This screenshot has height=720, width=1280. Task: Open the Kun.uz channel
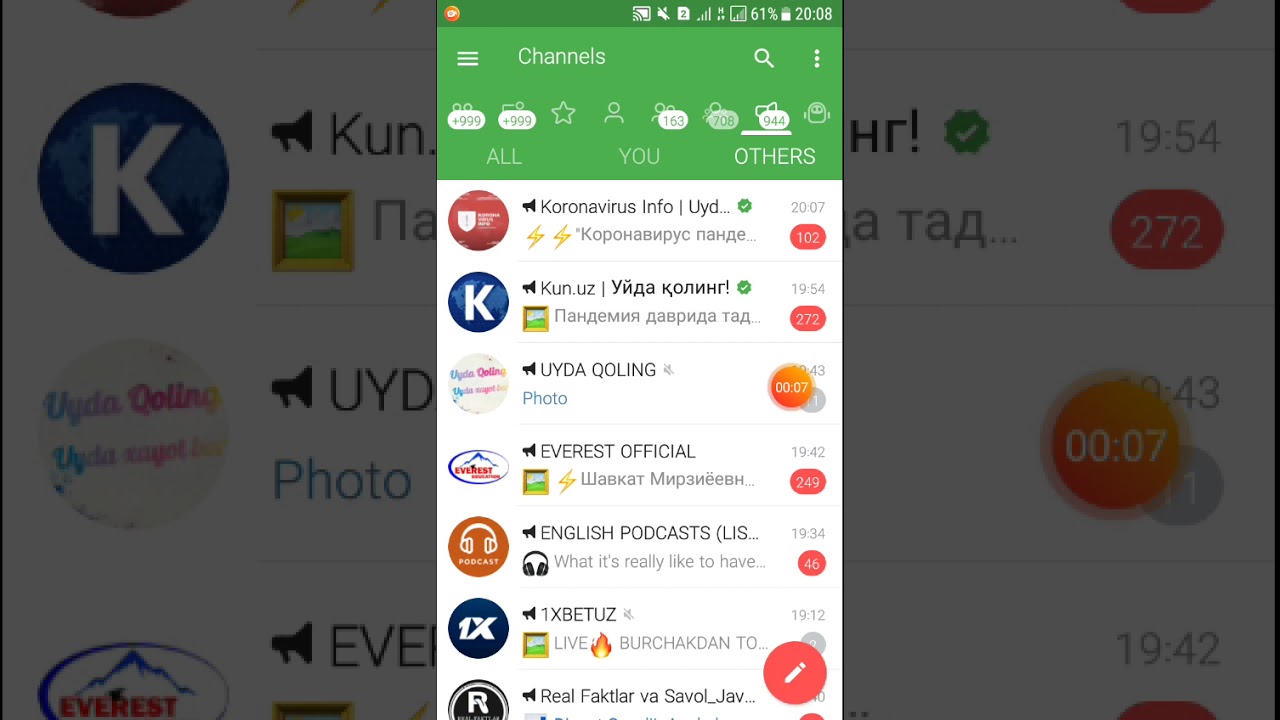click(640, 302)
